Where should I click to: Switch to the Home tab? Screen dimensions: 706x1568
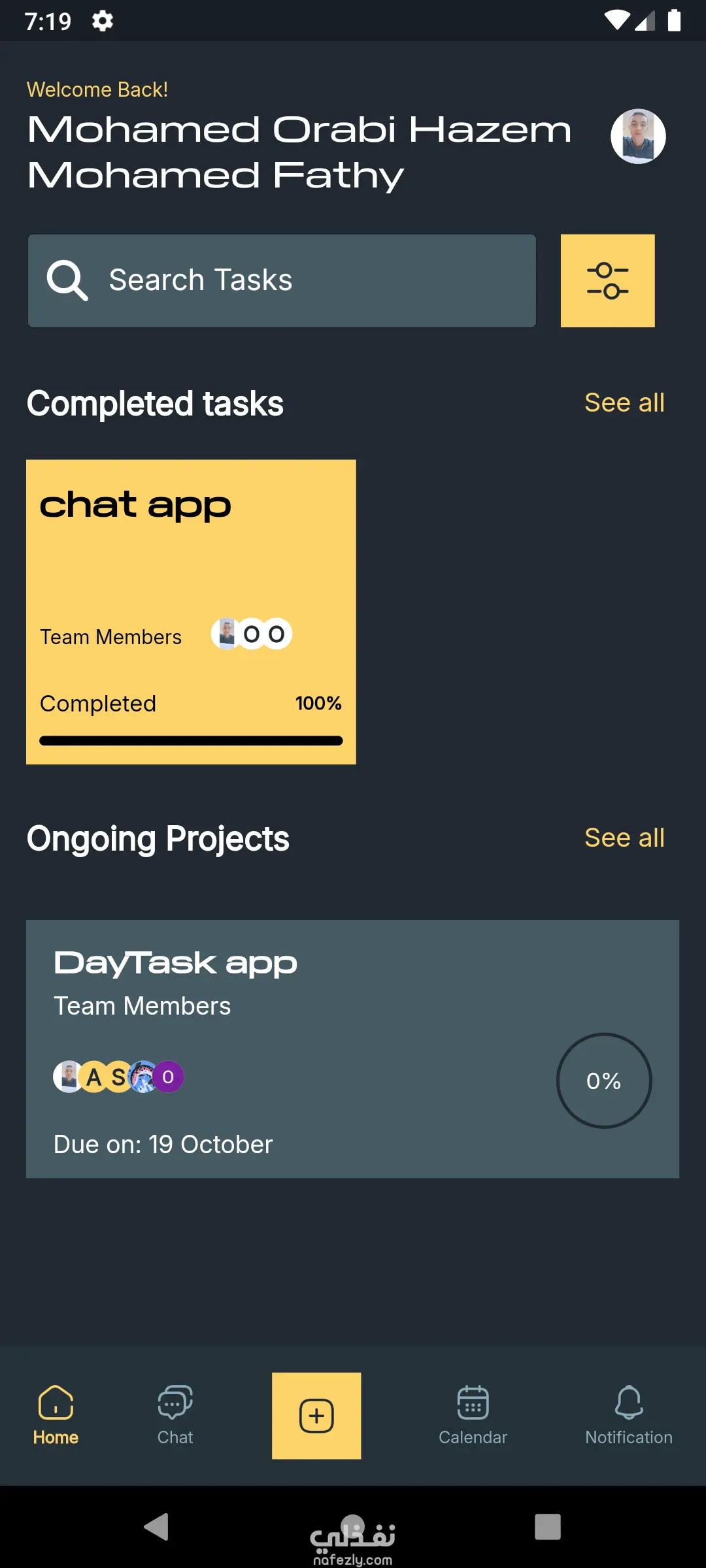pos(56,1415)
